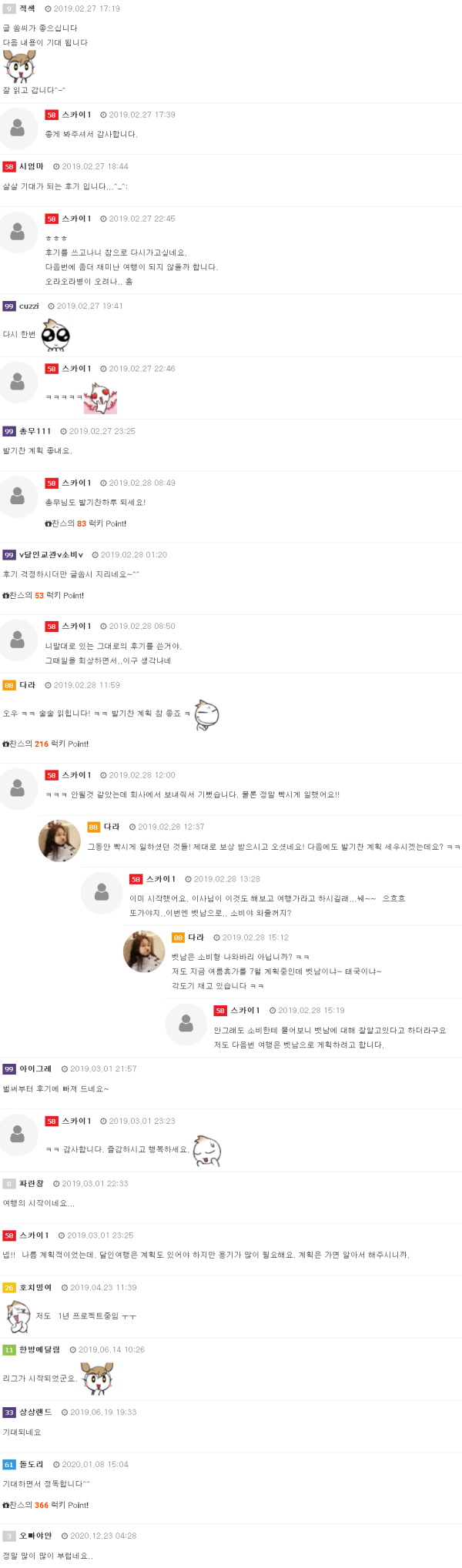Open profile of v달인교관v소비v
The image size is (462, 1568).
click(x=51, y=554)
